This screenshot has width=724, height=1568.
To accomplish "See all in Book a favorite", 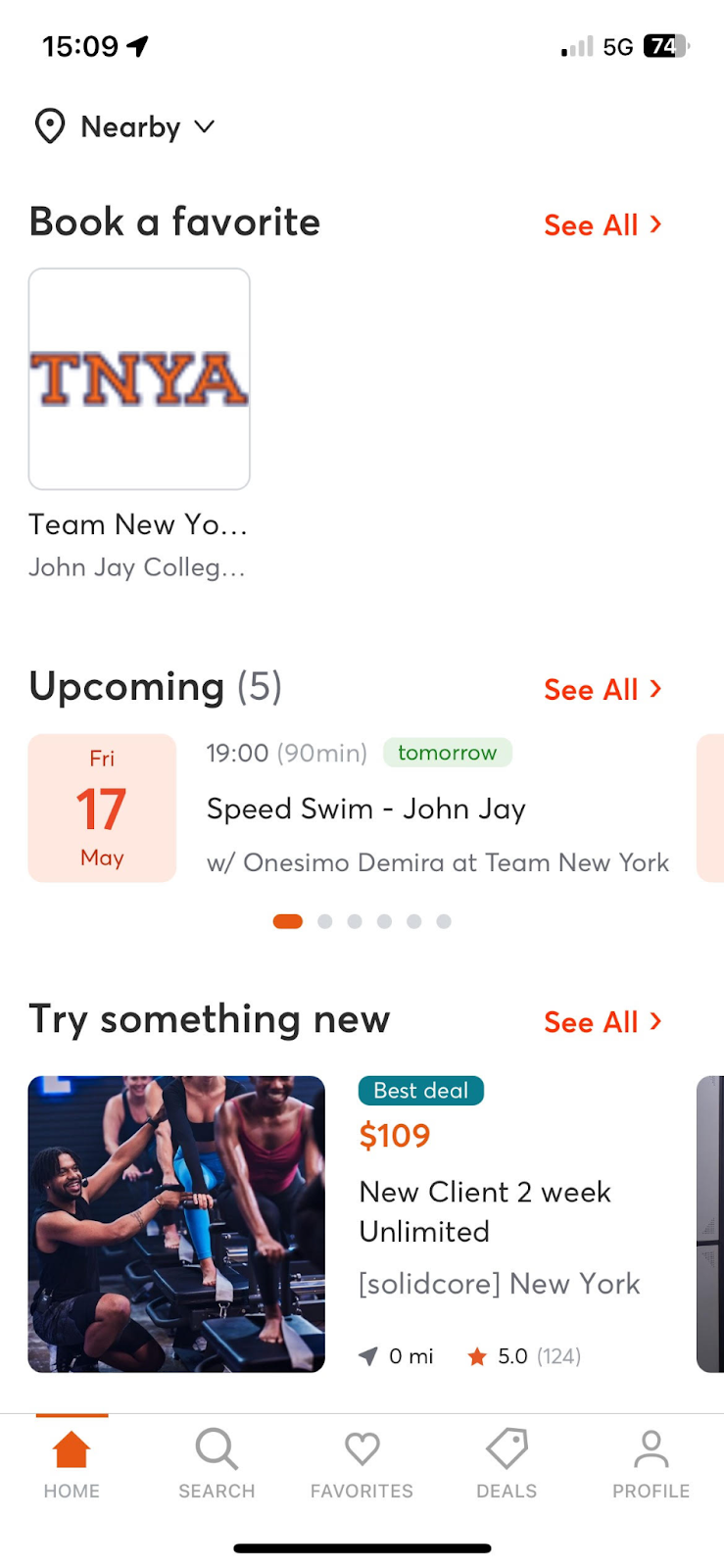I will (603, 225).
